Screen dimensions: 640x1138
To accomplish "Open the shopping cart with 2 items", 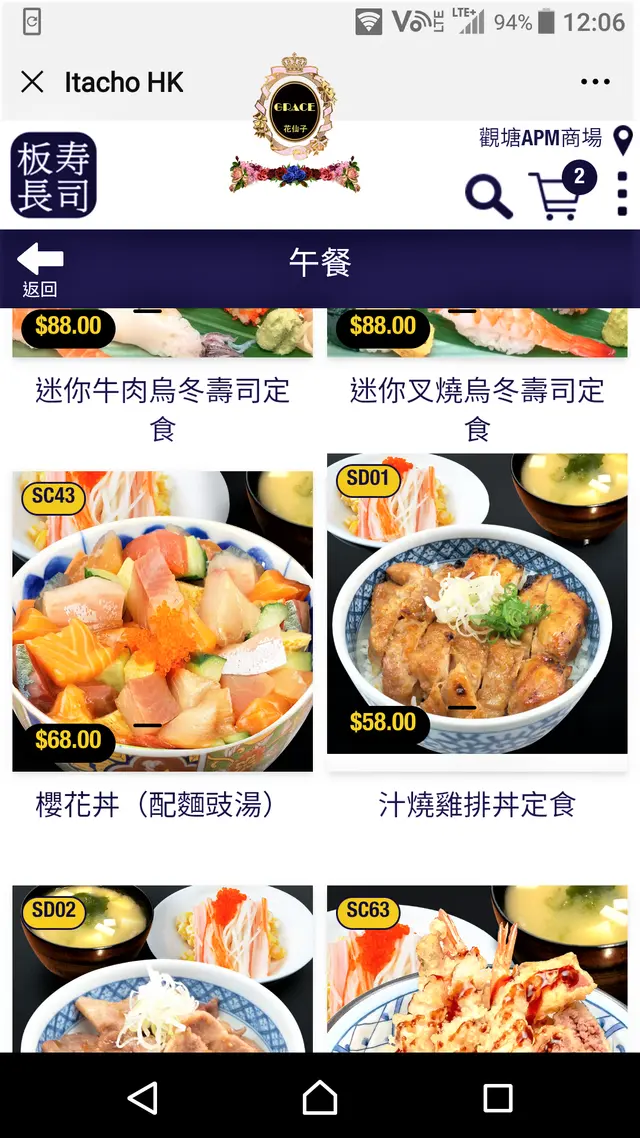I will 560,194.
